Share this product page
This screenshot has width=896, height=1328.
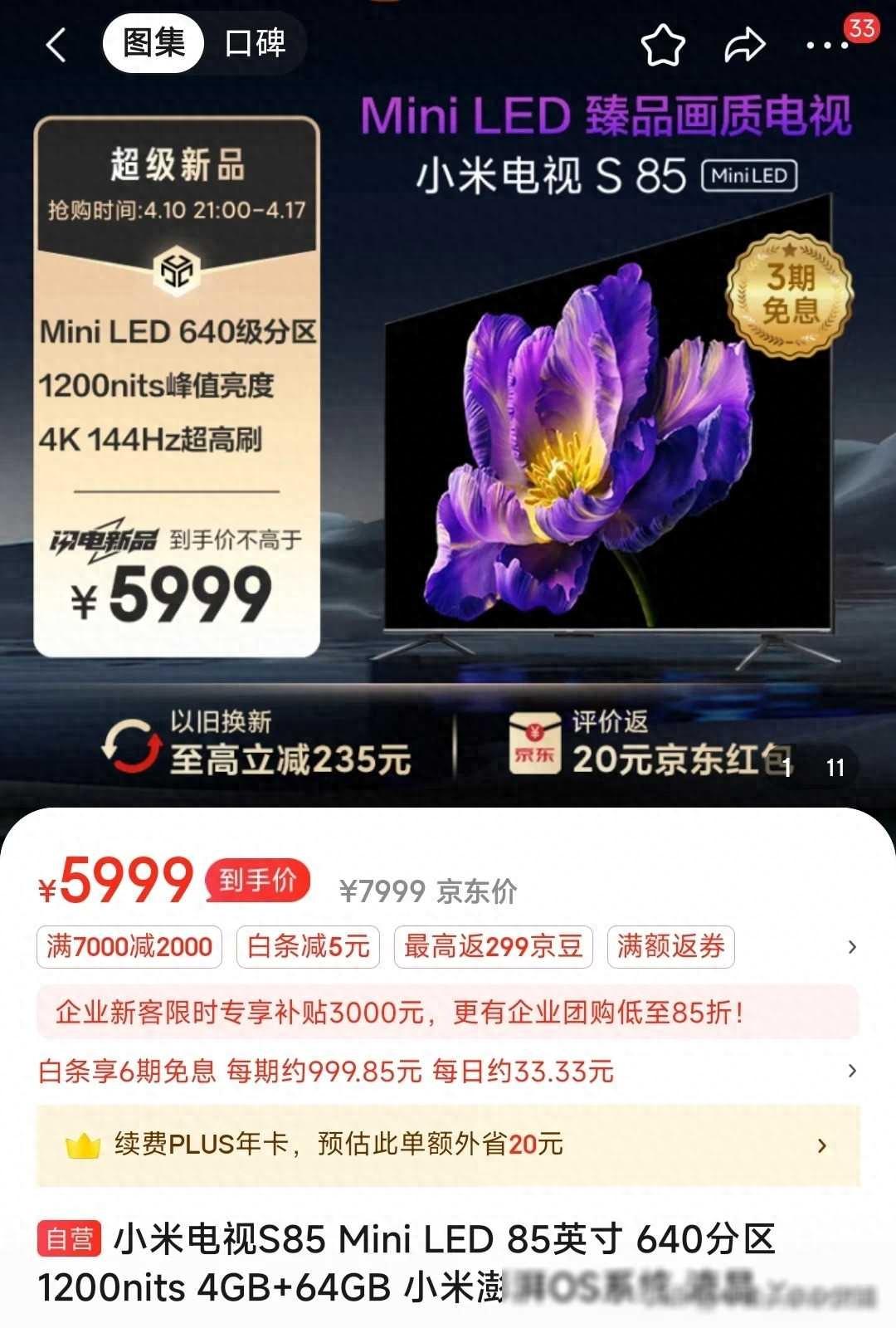coord(744,45)
